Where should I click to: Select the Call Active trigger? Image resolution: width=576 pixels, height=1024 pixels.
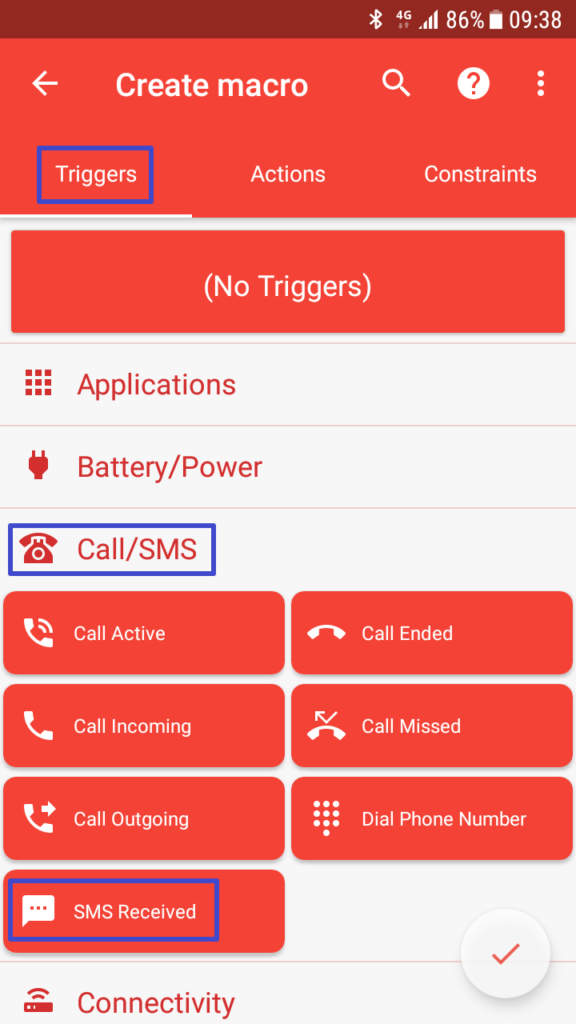[144, 633]
